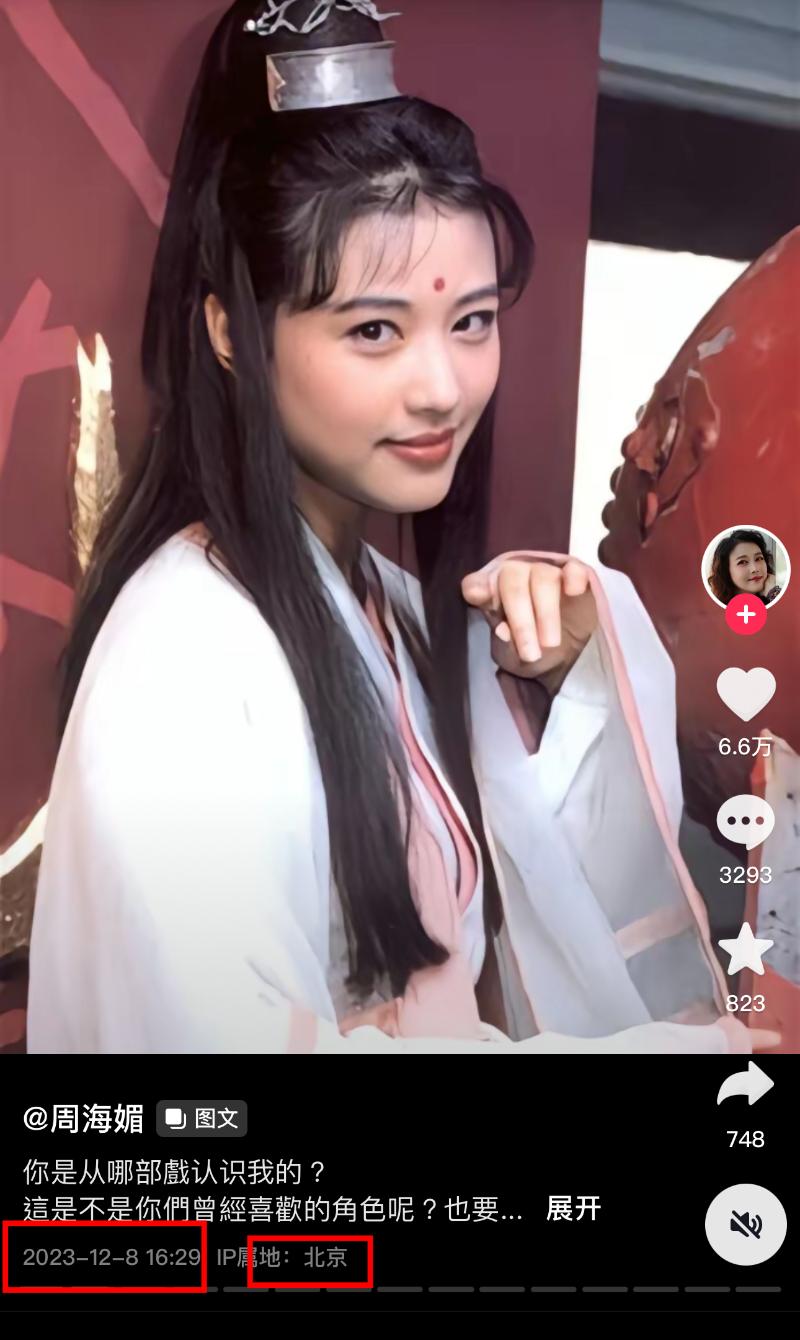The width and height of the screenshot is (800, 1340).
Task: Open 周海媚's profile avatar
Action: click(x=745, y=567)
